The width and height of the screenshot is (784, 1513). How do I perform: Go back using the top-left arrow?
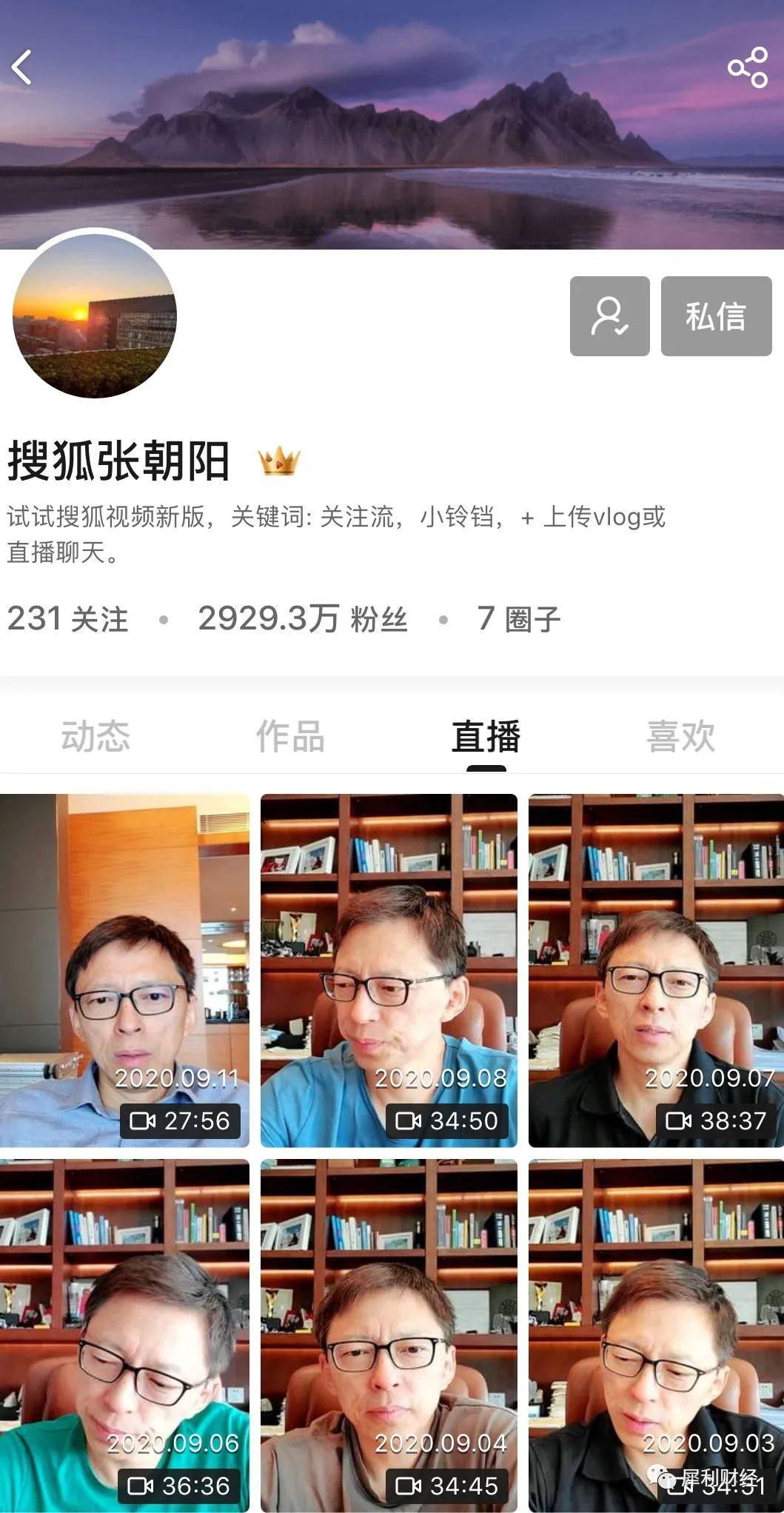[22, 67]
